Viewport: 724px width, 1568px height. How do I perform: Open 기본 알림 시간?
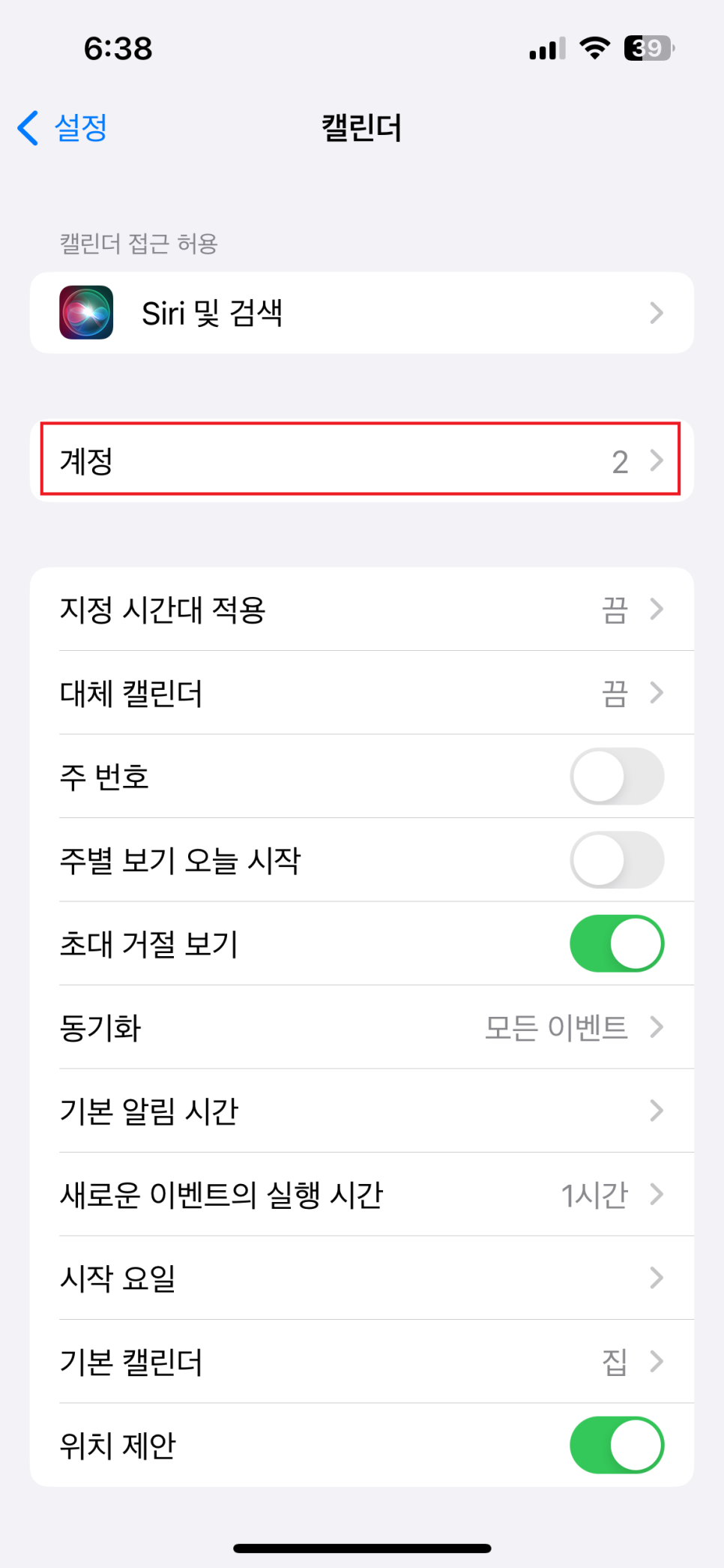(x=362, y=1111)
